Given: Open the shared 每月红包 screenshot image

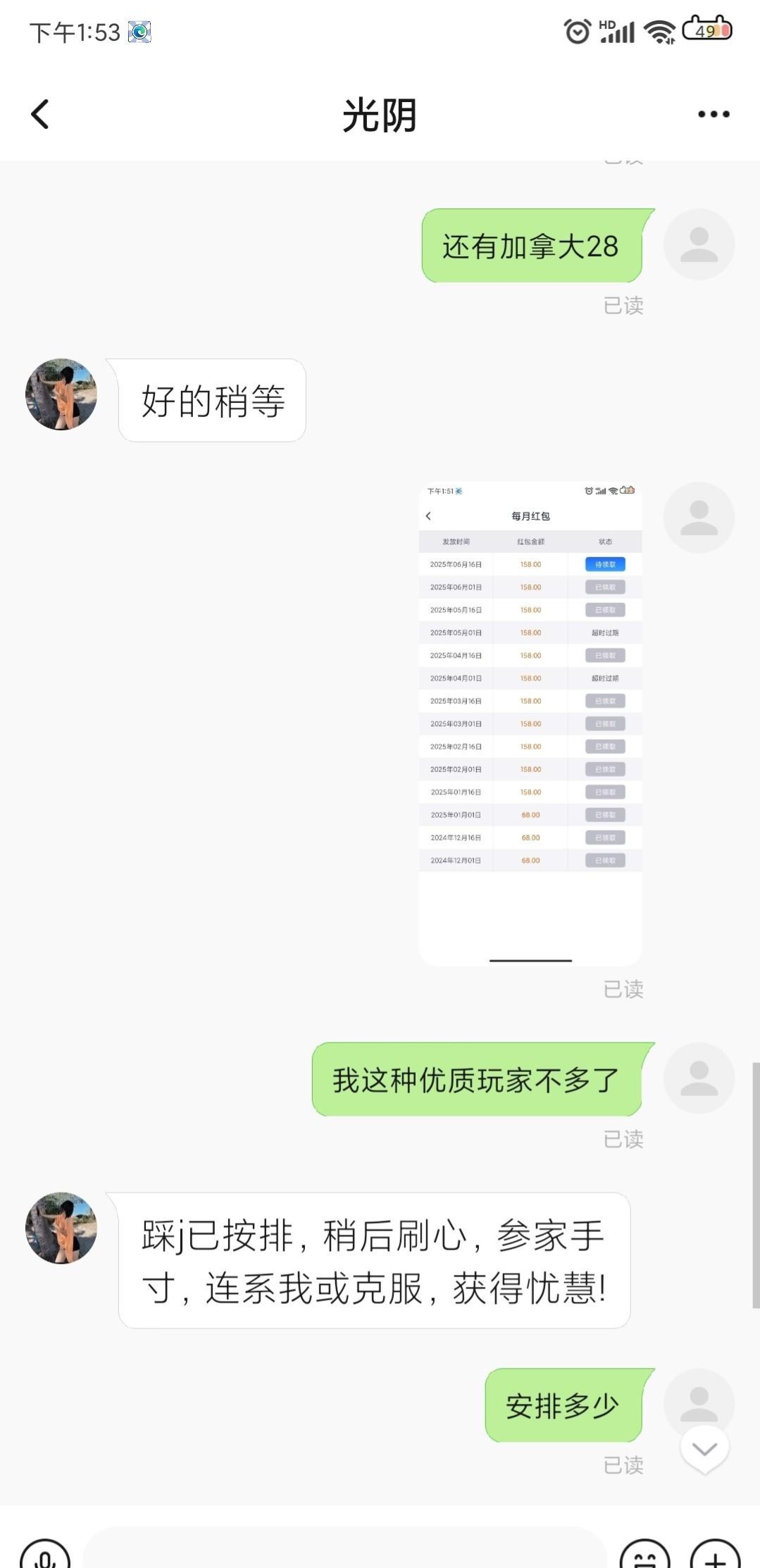Looking at the screenshot, I should point(530,723).
